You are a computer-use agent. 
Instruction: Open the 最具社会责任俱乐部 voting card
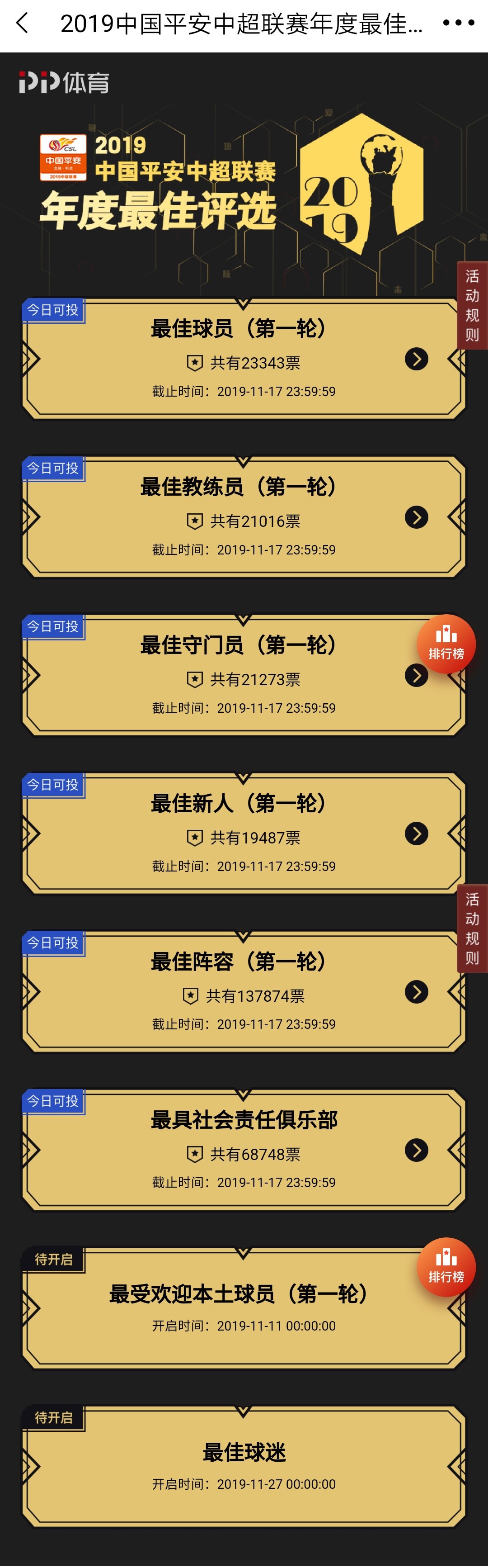click(244, 1151)
